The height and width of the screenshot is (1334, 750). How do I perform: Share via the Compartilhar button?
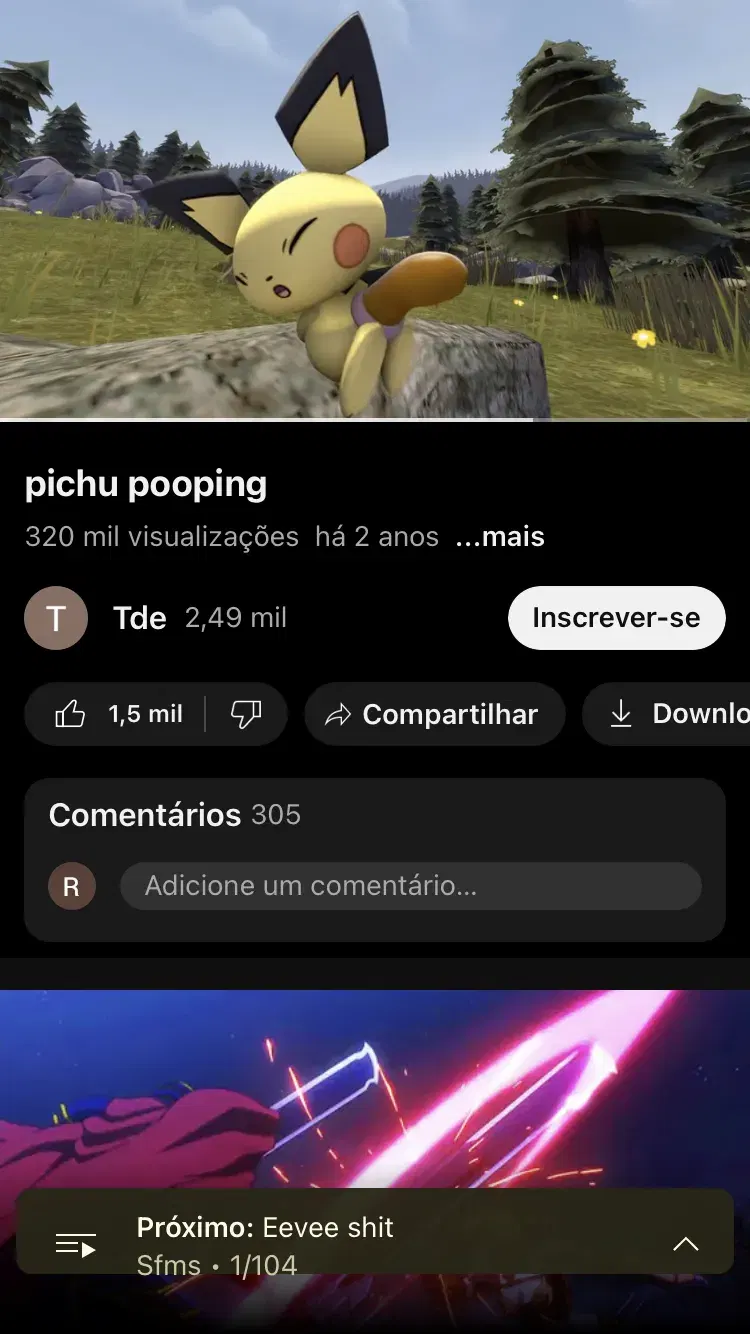tap(435, 714)
